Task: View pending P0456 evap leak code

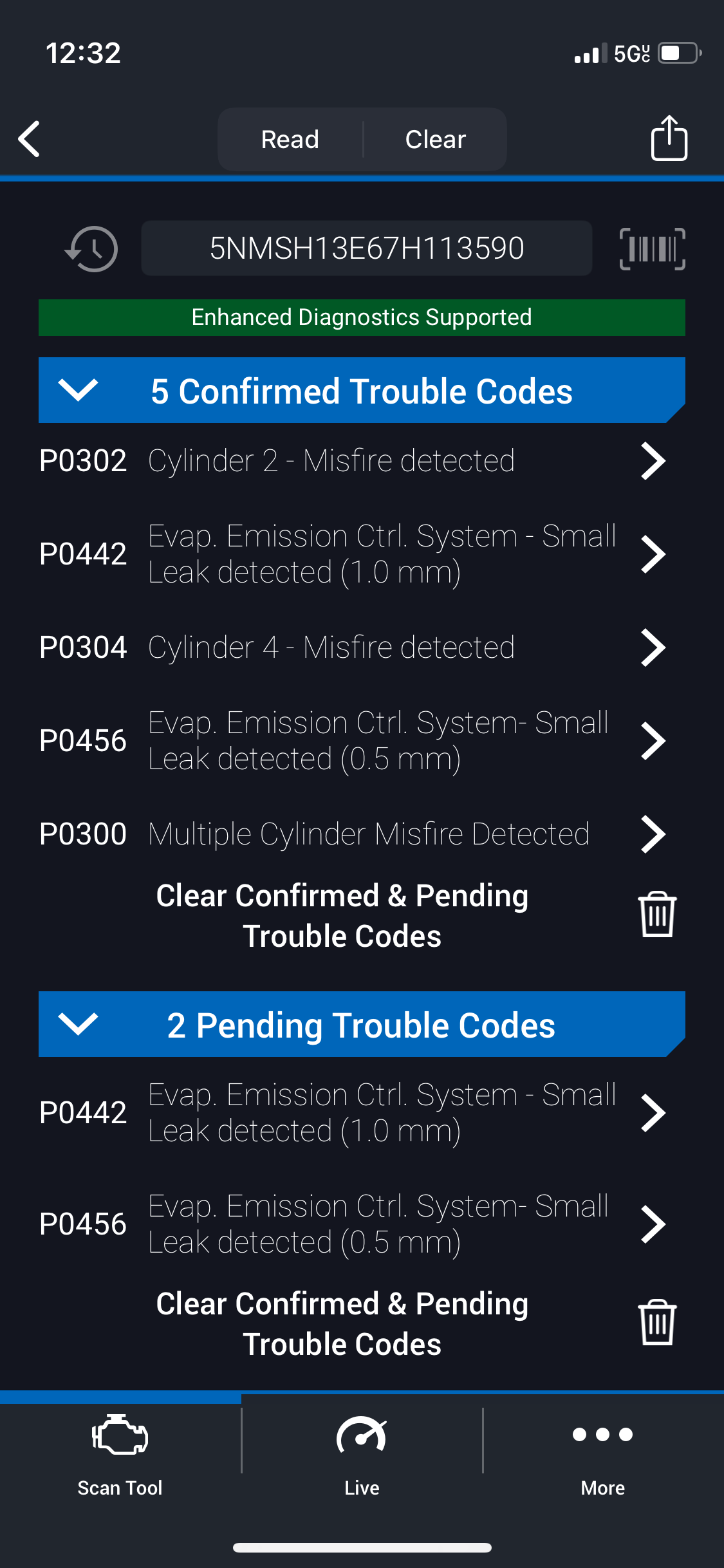Action: click(351, 1224)
